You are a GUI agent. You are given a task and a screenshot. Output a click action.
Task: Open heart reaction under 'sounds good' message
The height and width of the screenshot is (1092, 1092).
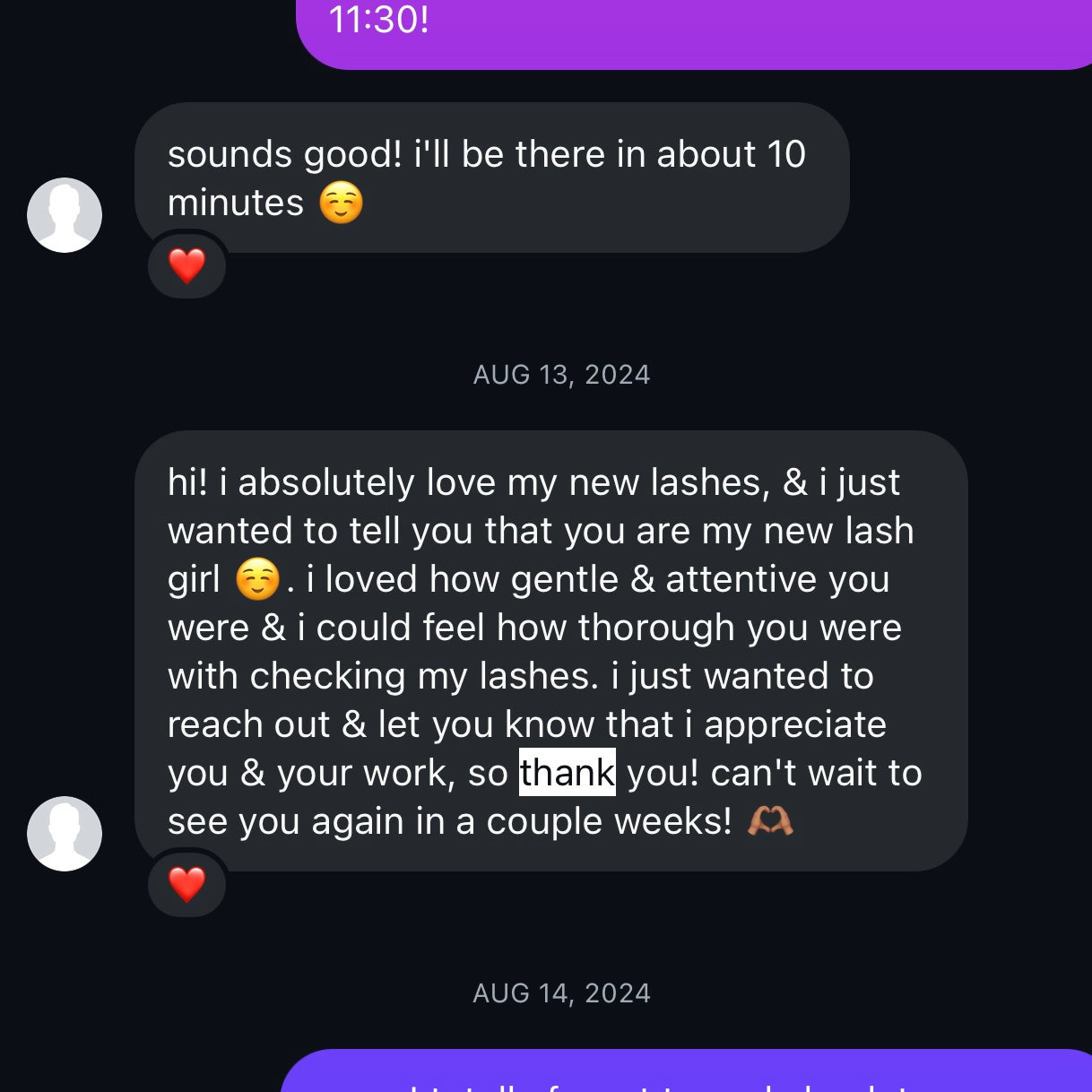click(186, 265)
